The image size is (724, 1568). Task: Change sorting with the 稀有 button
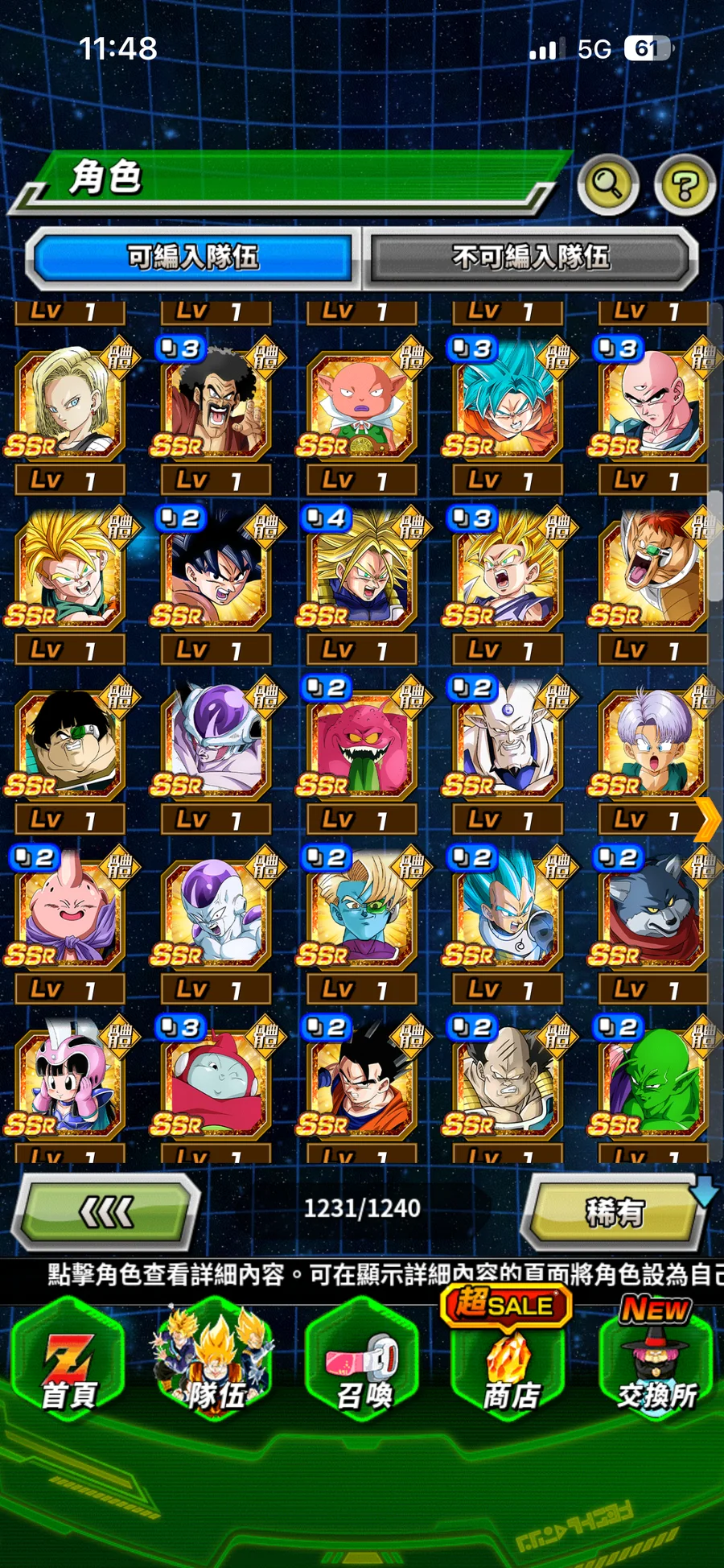click(x=615, y=1211)
